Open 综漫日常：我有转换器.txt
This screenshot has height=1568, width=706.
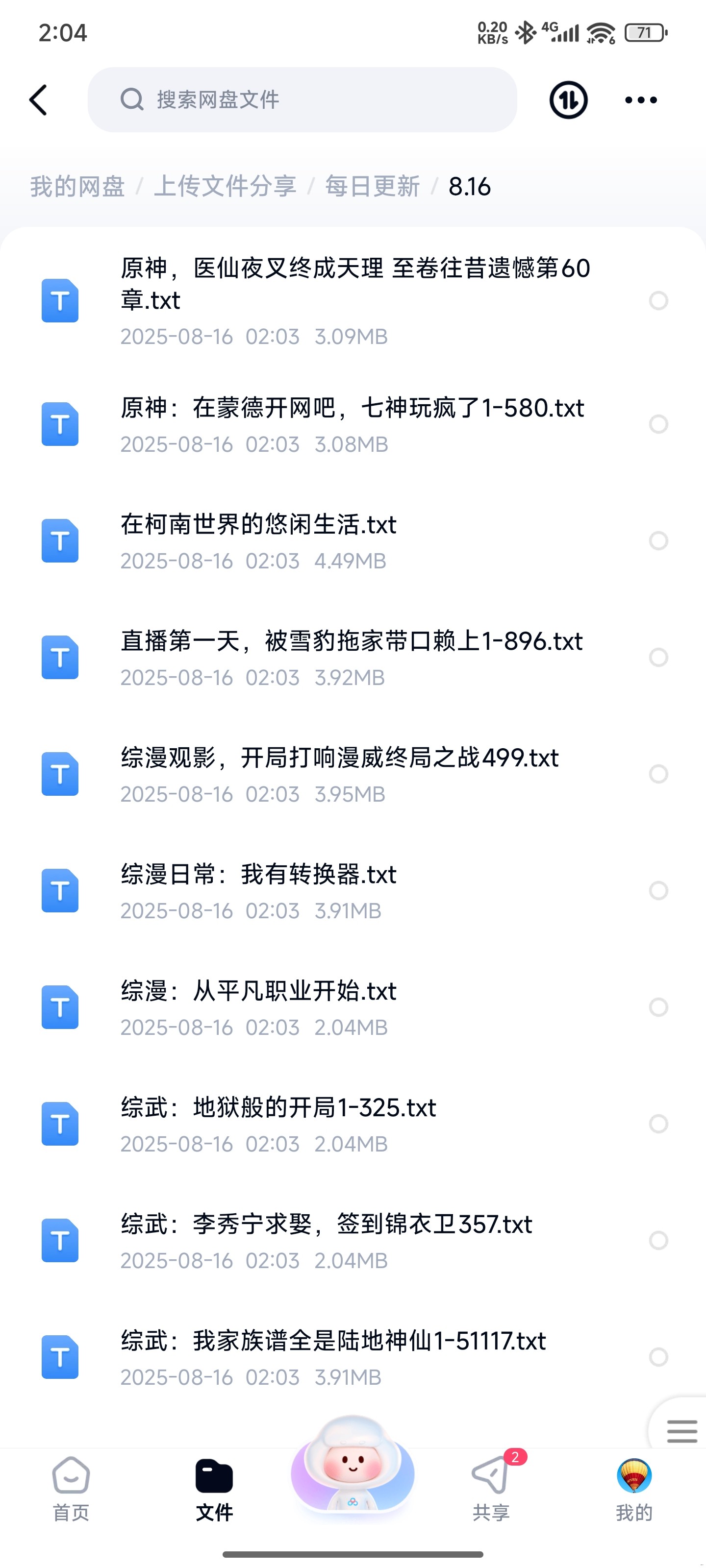[258, 875]
